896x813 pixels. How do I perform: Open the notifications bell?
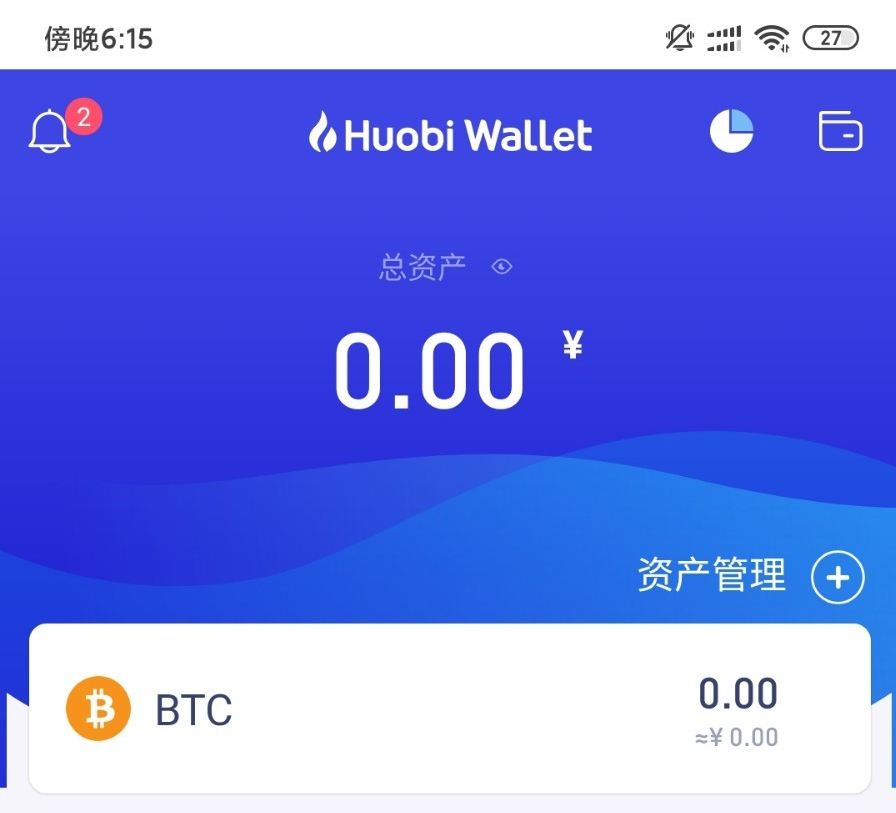(50, 132)
